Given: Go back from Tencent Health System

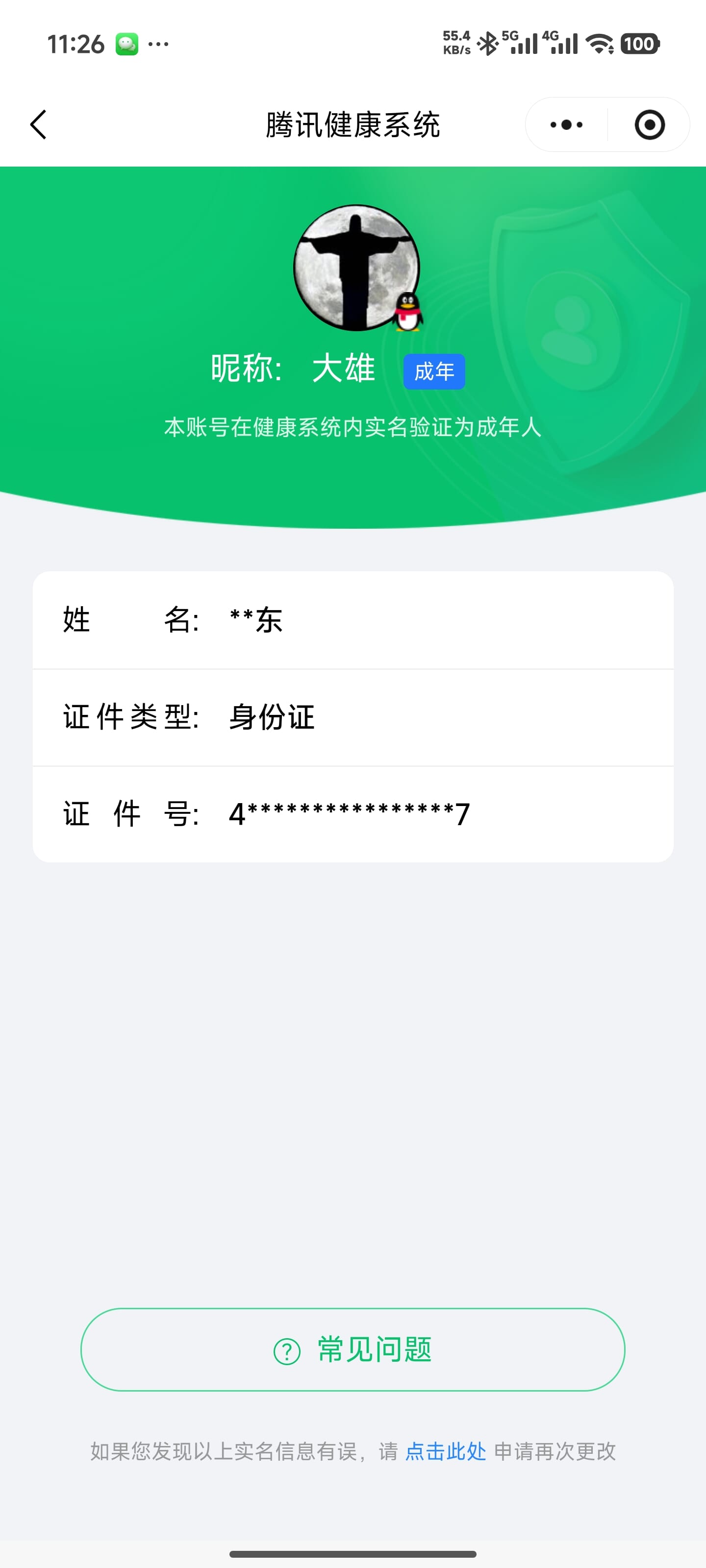Looking at the screenshot, I should coord(38,125).
